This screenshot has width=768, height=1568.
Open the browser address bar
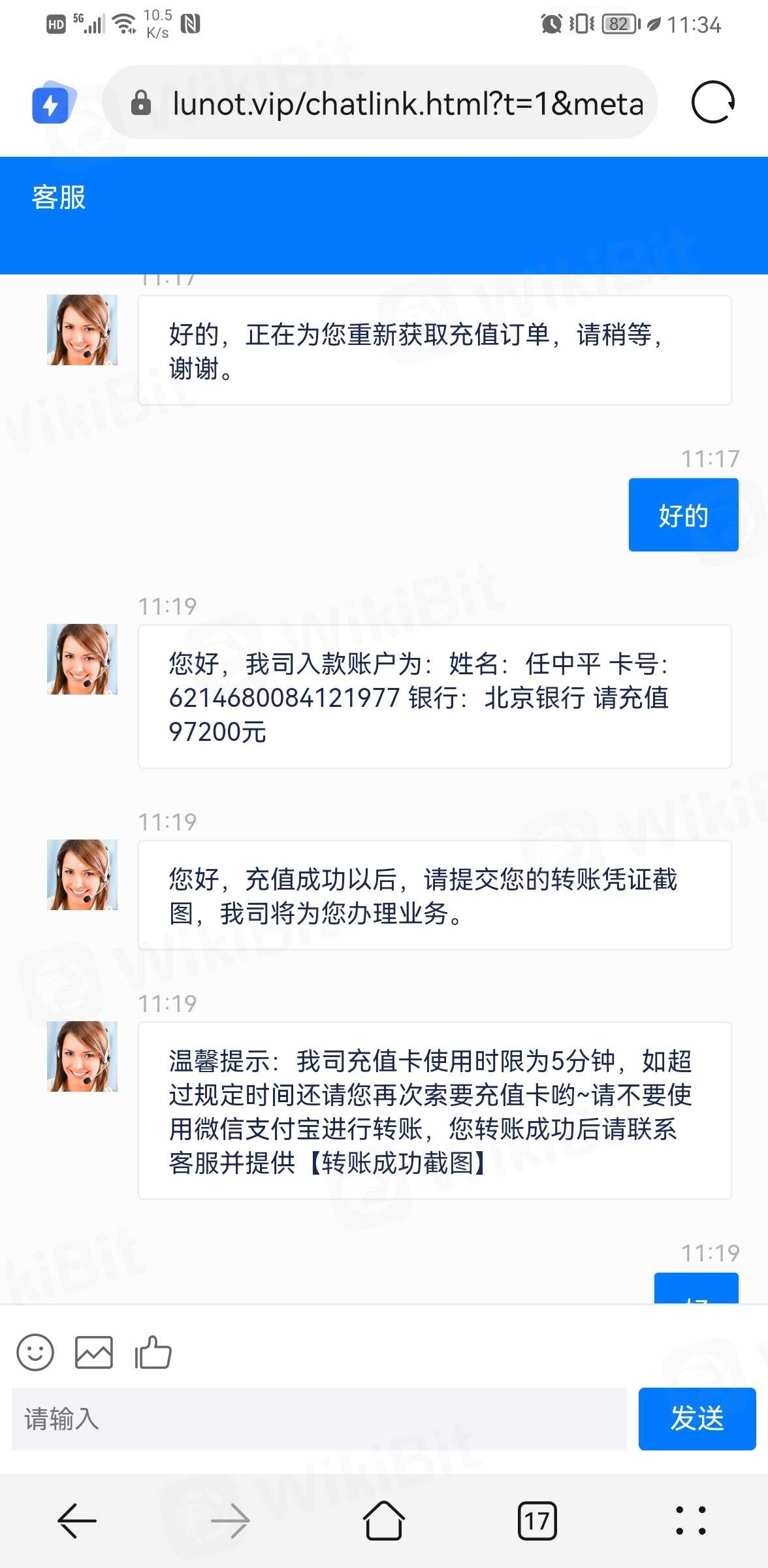click(x=392, y=103)
